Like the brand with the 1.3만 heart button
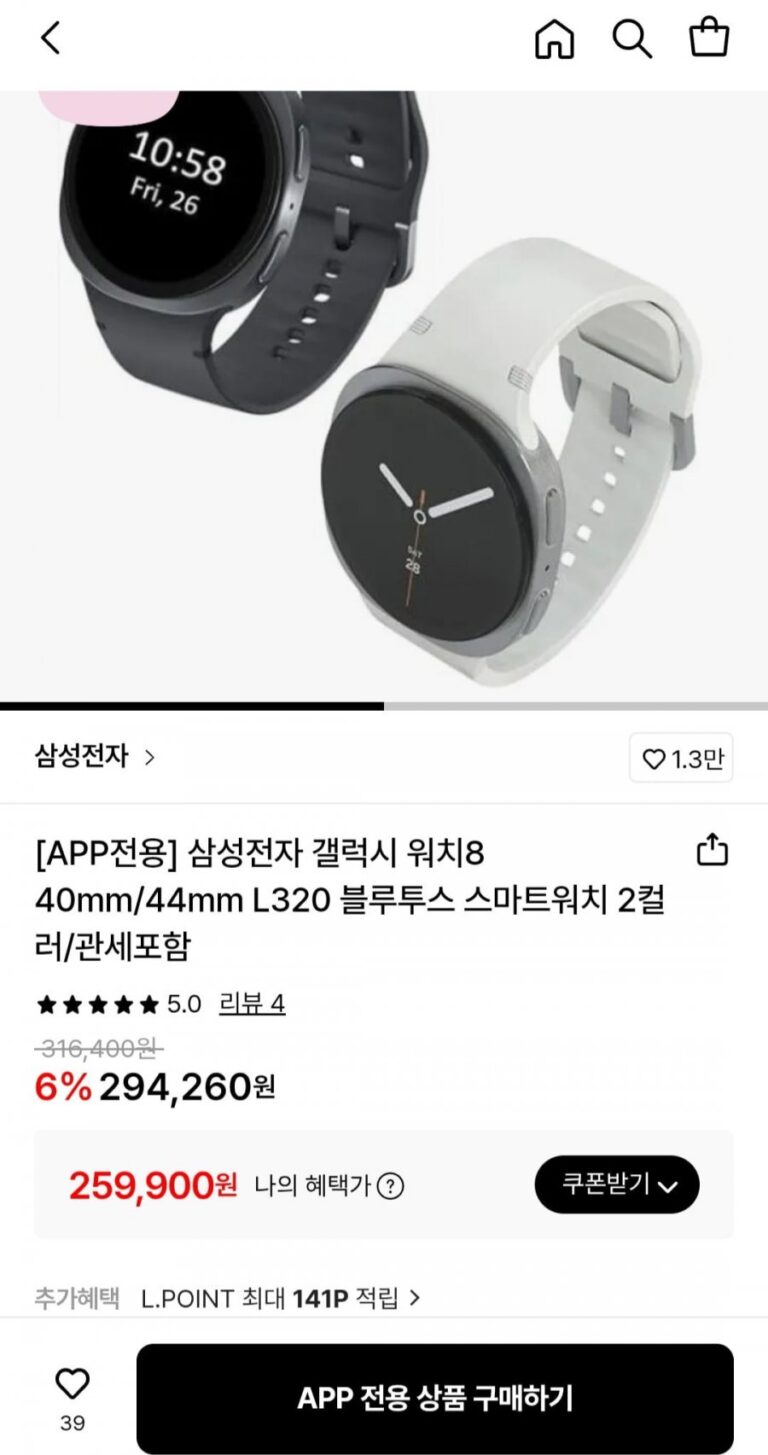Viewport: 768px width, 1455px height. point(681,760)
